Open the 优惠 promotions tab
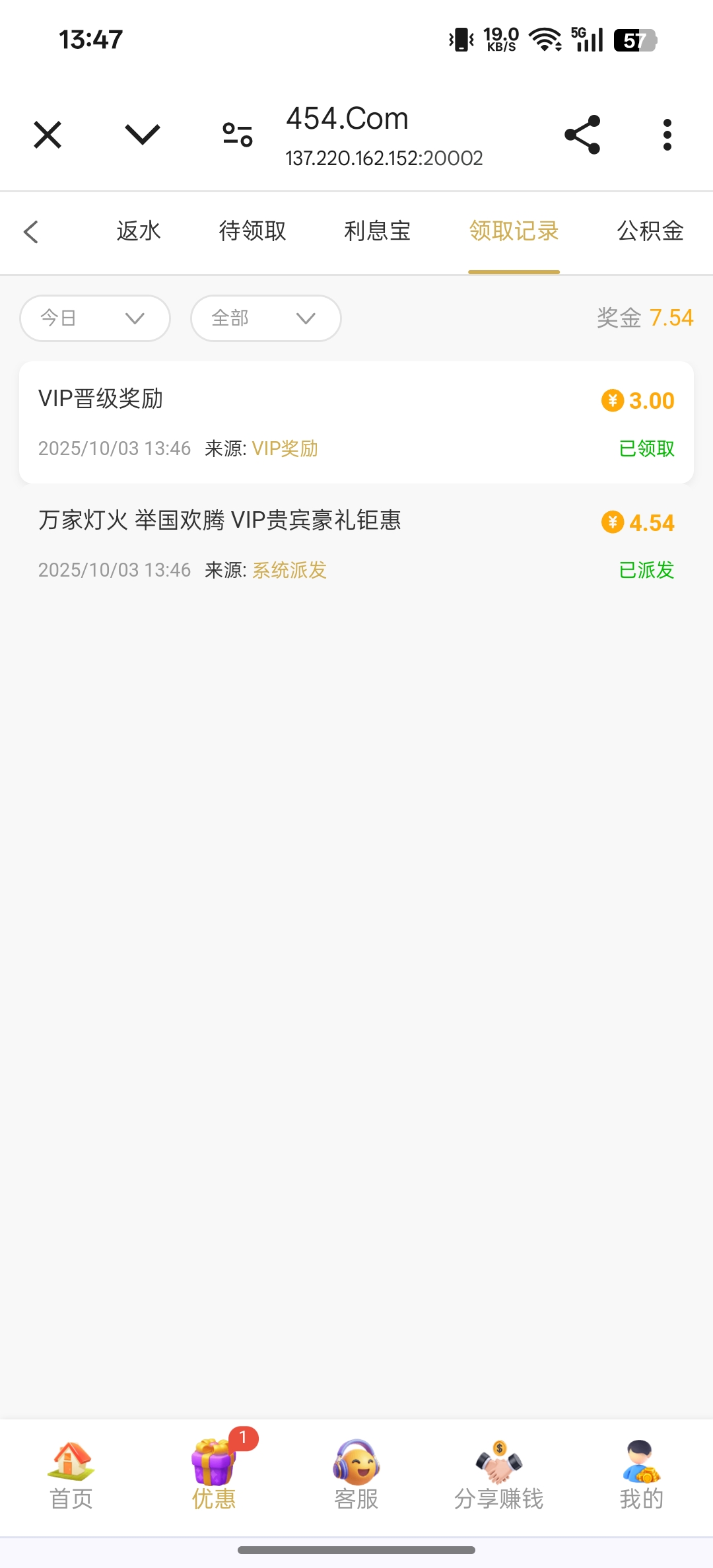The width and height of the screenshot is (713, 1568). (213, 1476)
